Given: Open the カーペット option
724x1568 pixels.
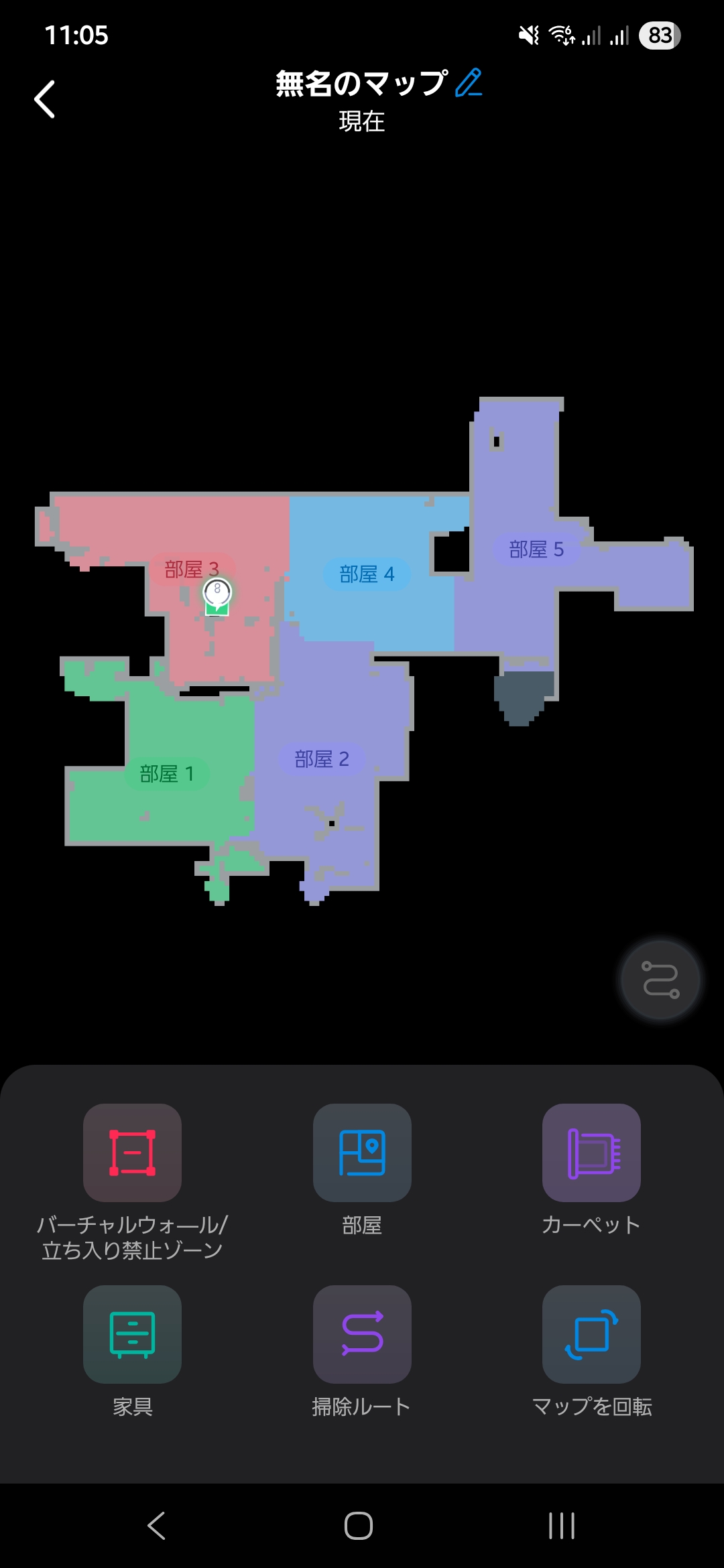Looking at the screenshot, I should click(x=591, y=1153).
